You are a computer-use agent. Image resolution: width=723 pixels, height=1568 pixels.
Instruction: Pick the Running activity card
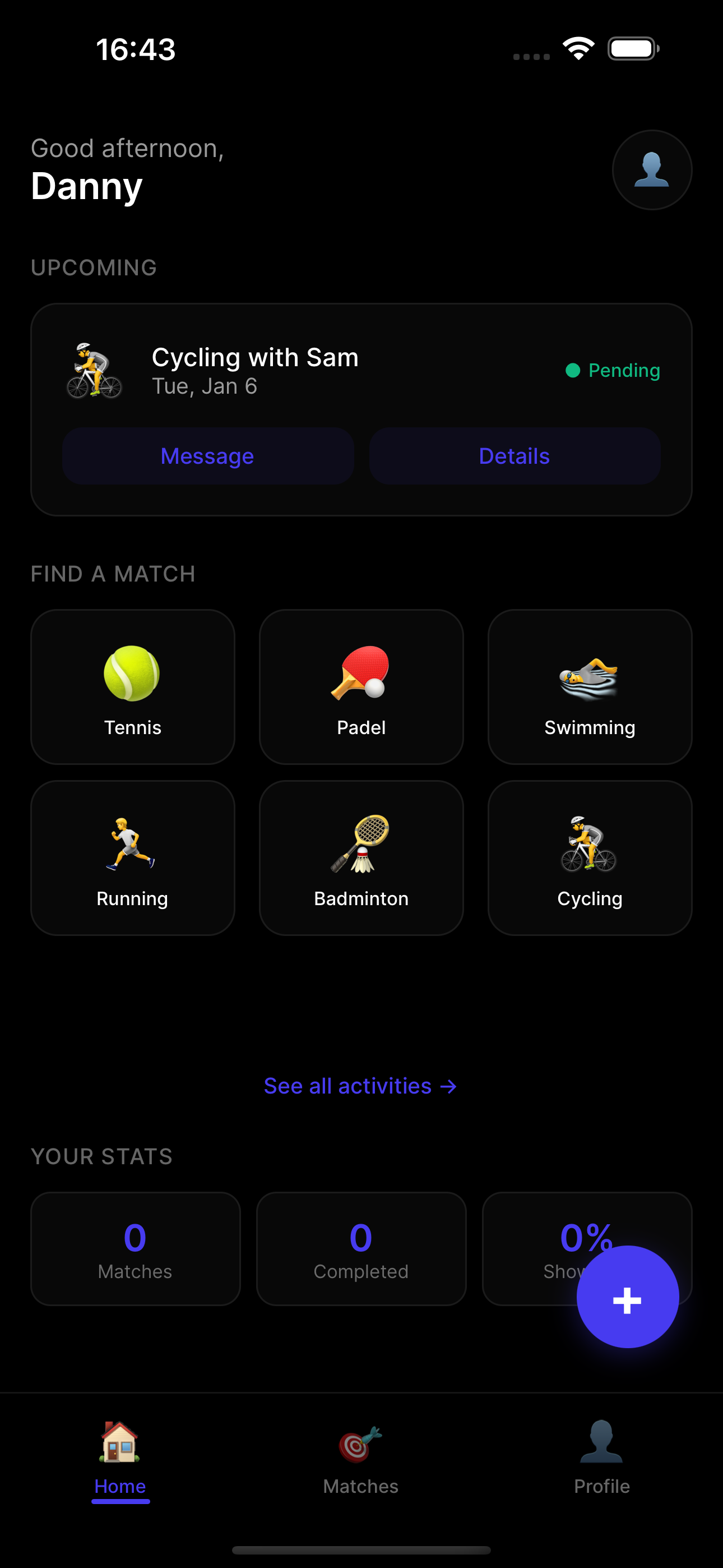pos(133,857)
